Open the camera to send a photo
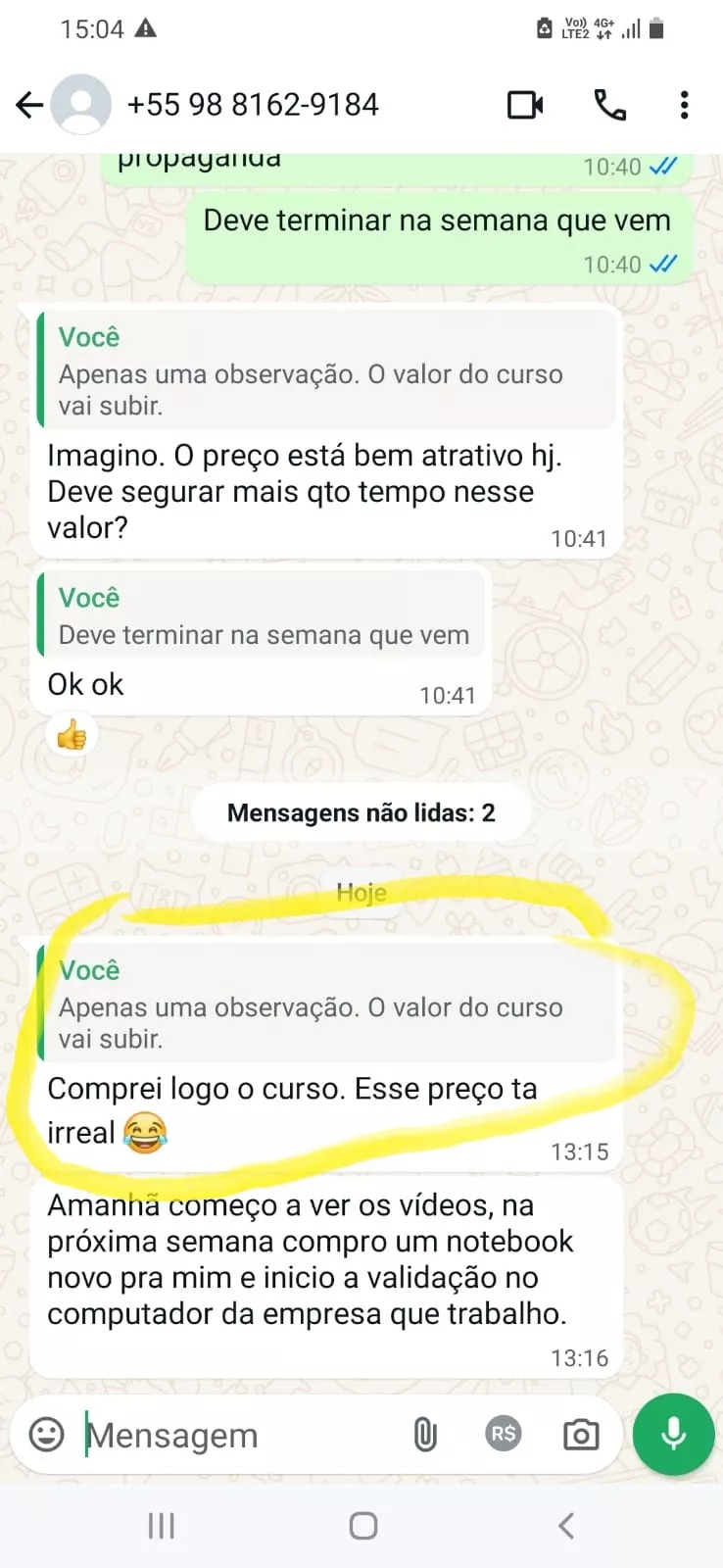The image size is (723, 1568). pos(581,1435)
